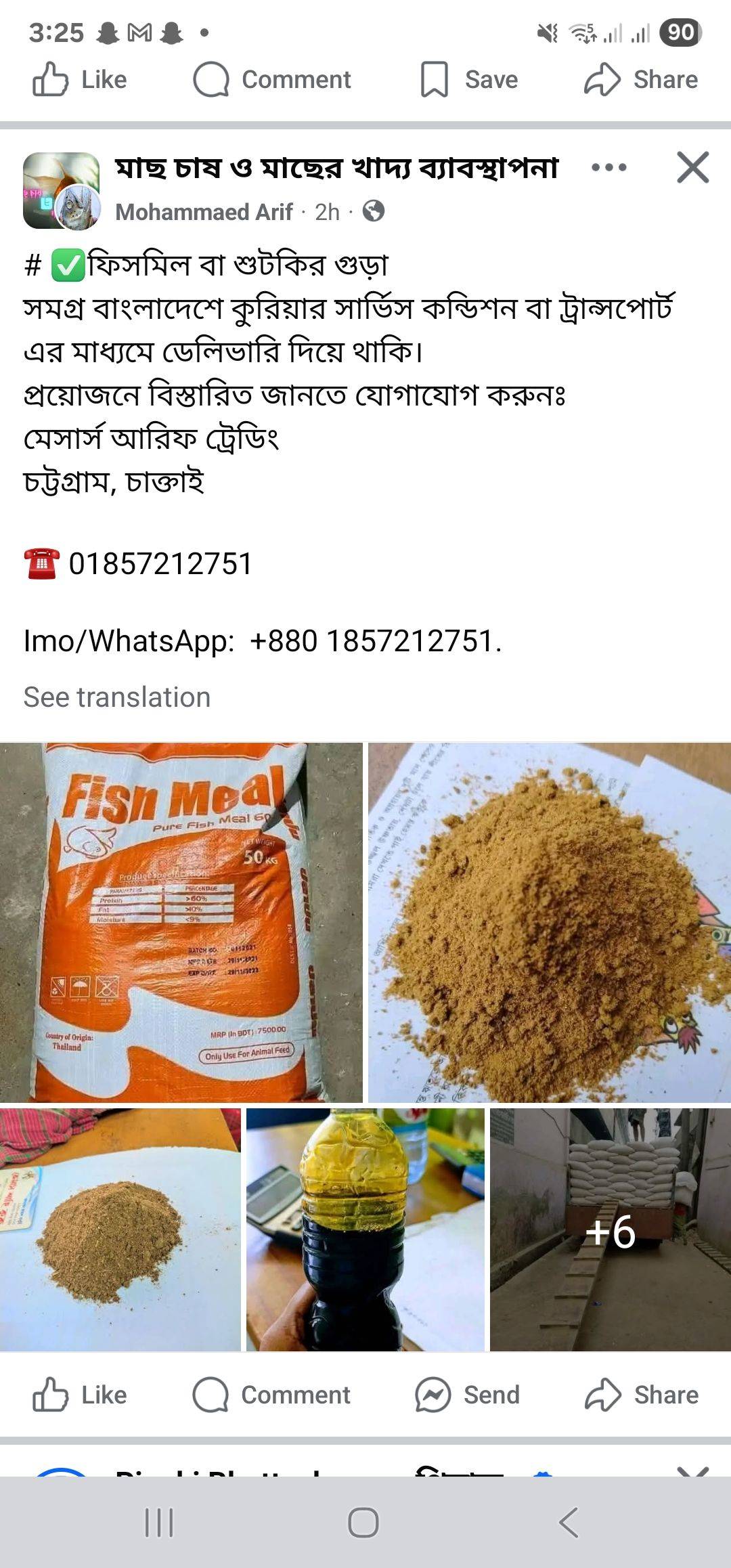
Task: View the +6 more photos tile
Action: tap(610, 1229)
